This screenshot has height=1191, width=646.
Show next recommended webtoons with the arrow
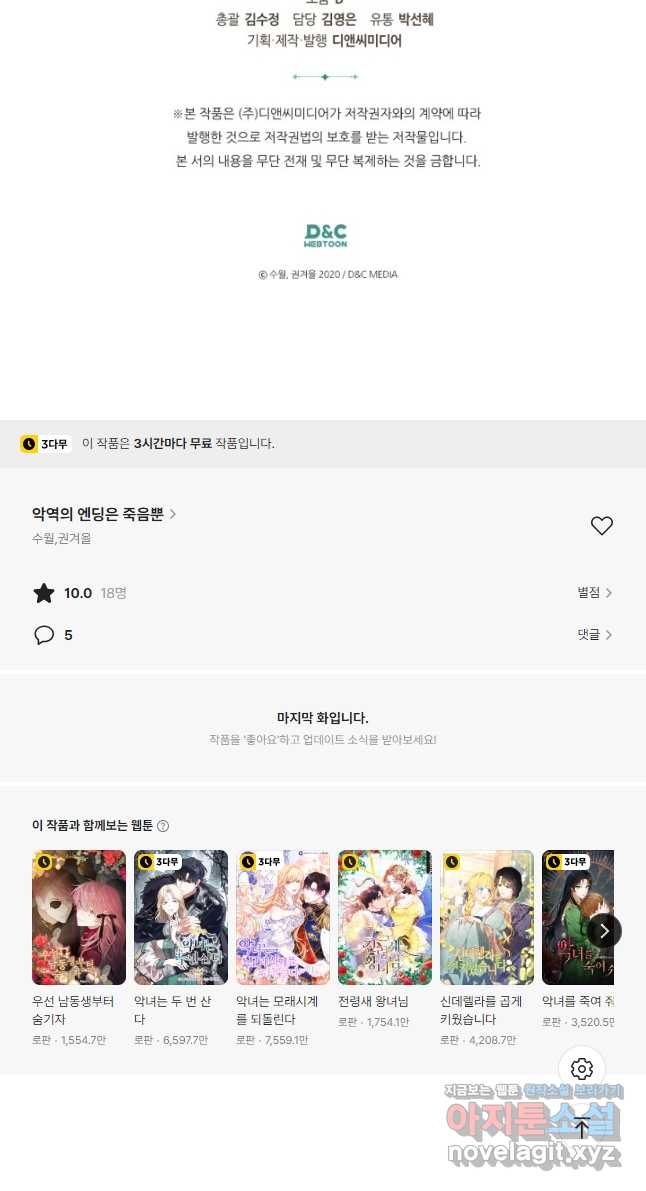pos(604,931)
